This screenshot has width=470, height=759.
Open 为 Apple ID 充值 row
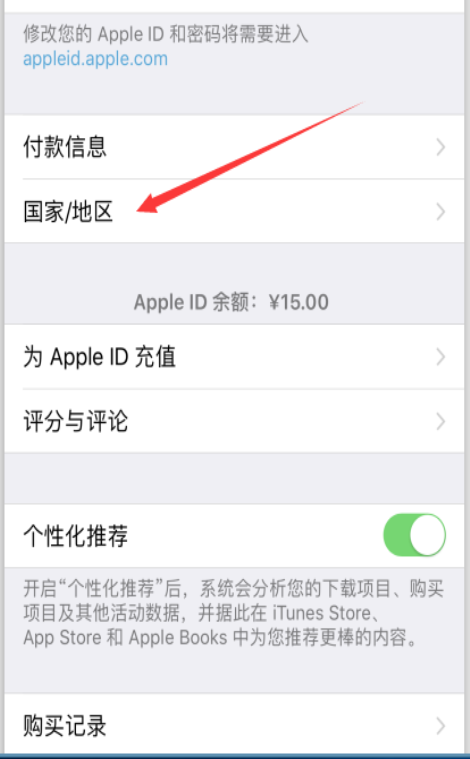click(x=234, y=357)
